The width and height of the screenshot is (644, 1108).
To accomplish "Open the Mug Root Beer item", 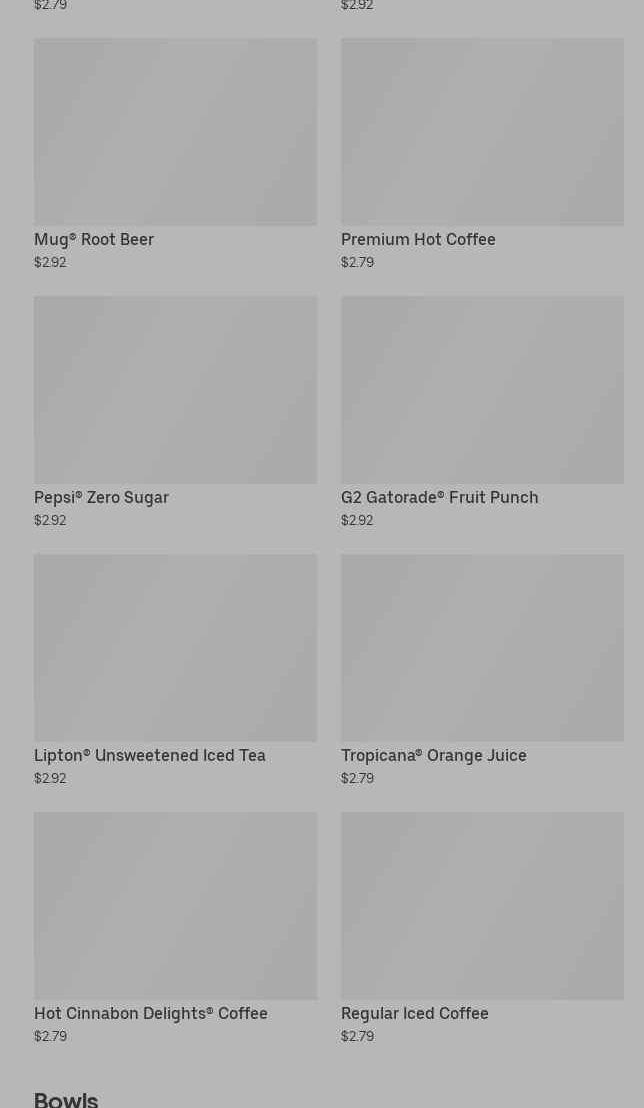I will 175,154.
